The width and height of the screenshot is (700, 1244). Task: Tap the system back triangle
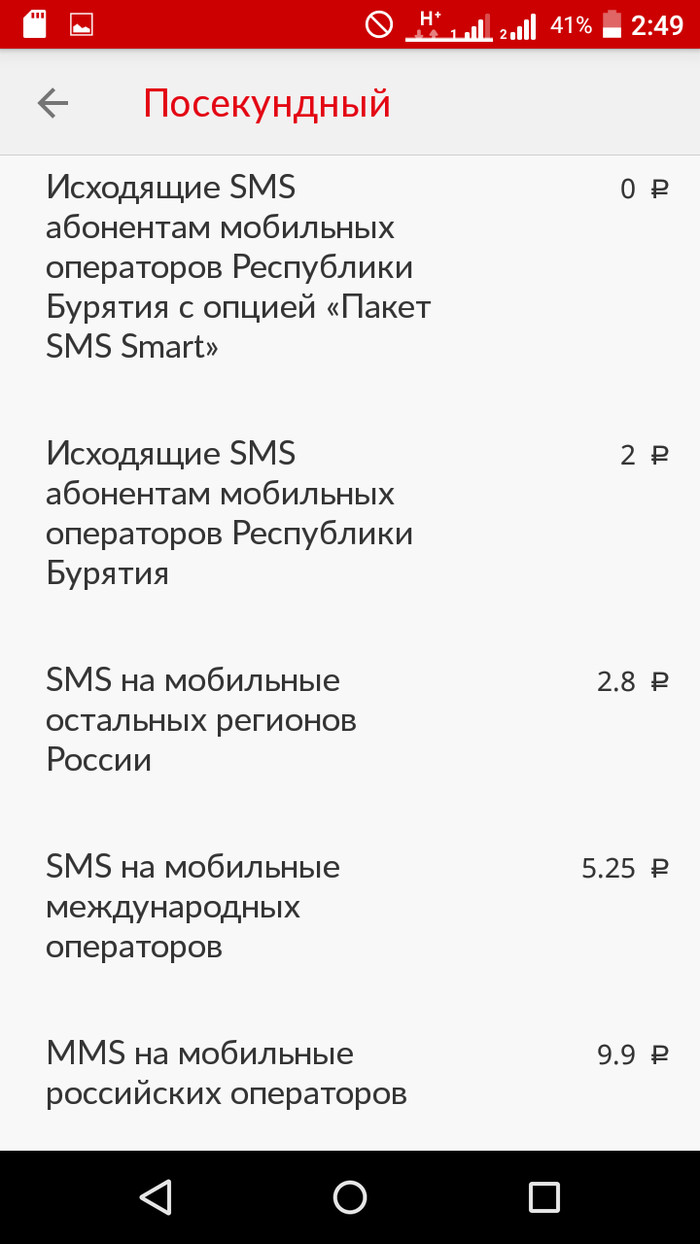tap(156, 1197)
